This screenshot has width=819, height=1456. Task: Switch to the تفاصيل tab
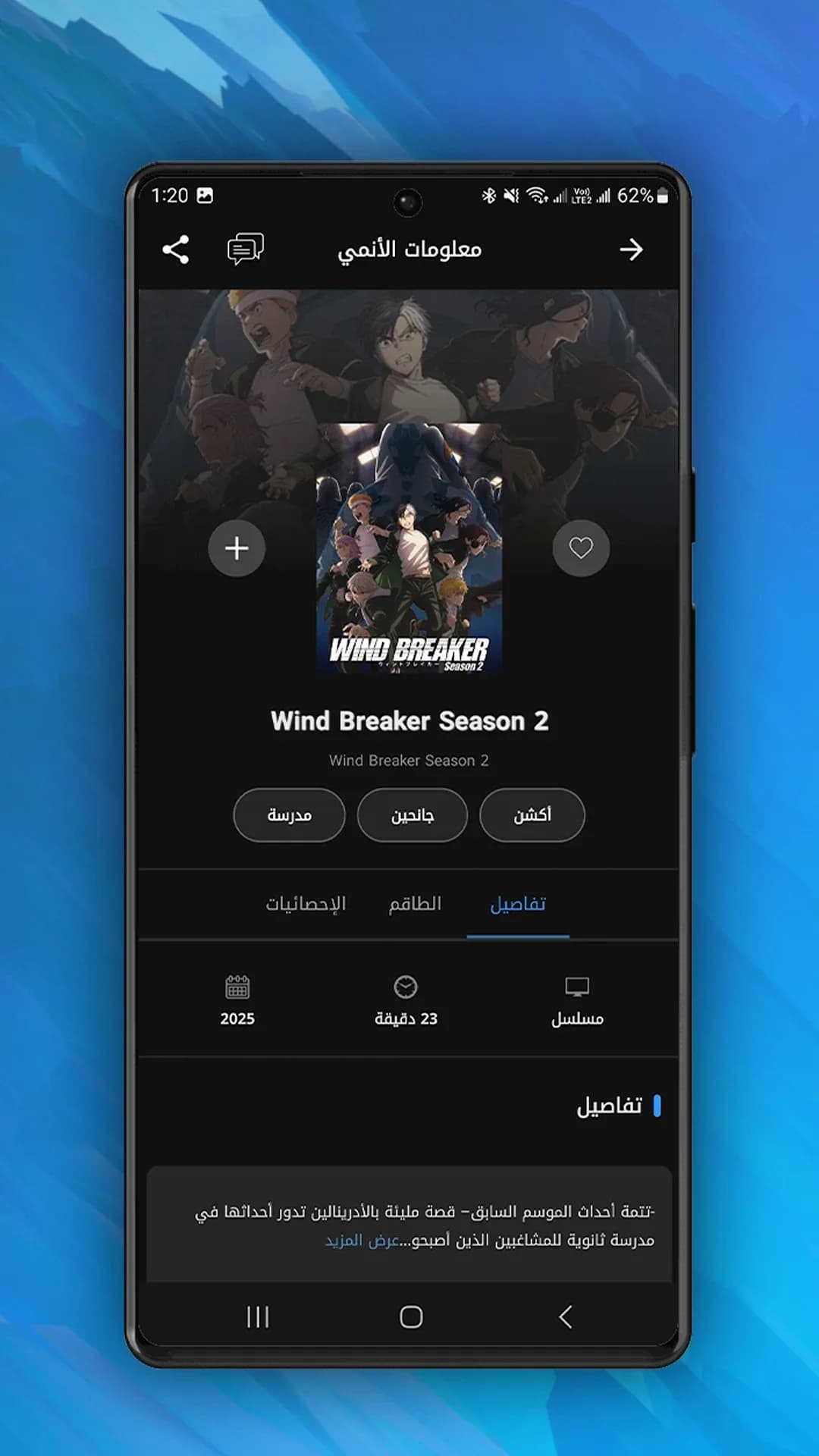point(518,904)
